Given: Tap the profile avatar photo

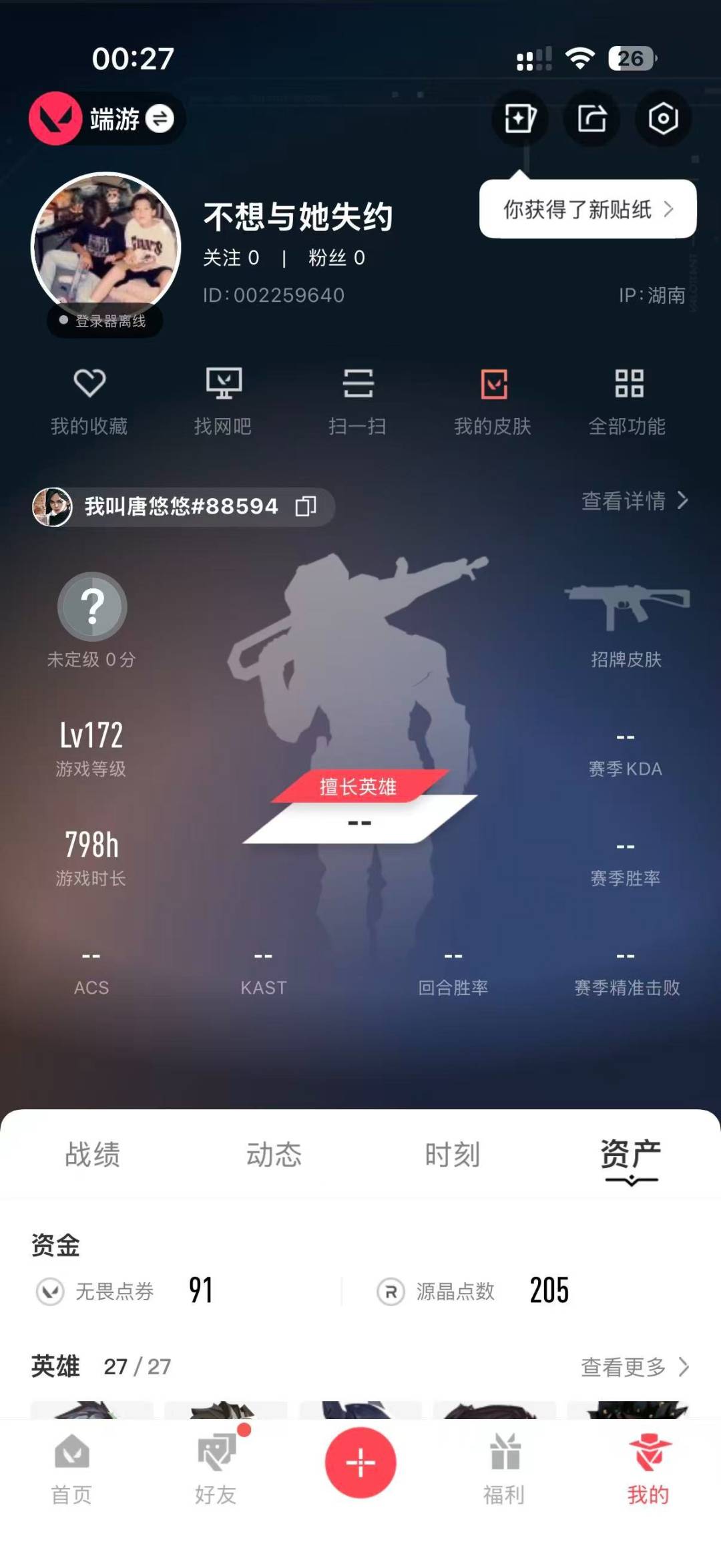Looking at the screenshot, I should click(106, 246).
